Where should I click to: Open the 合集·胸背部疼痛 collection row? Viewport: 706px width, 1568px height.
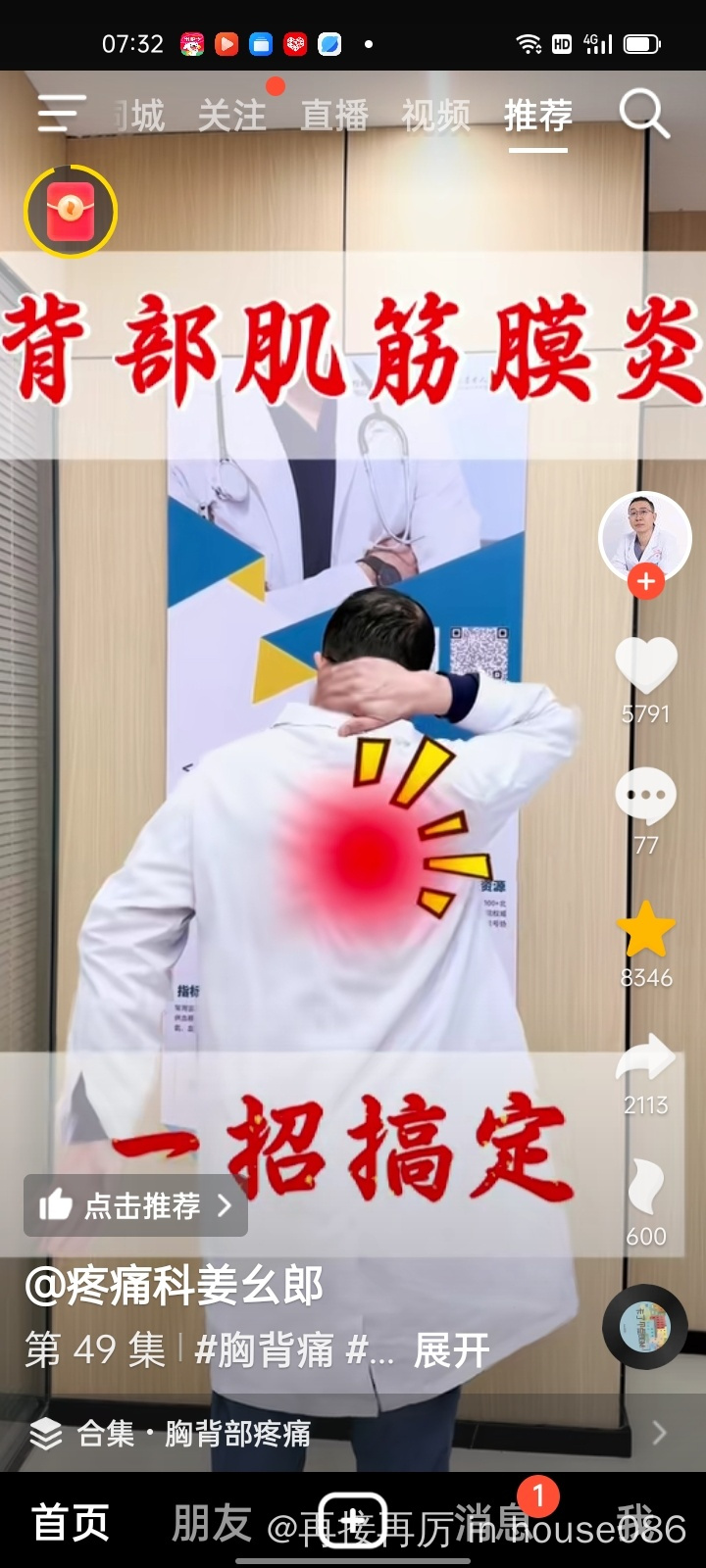[x=353, y=1434]
